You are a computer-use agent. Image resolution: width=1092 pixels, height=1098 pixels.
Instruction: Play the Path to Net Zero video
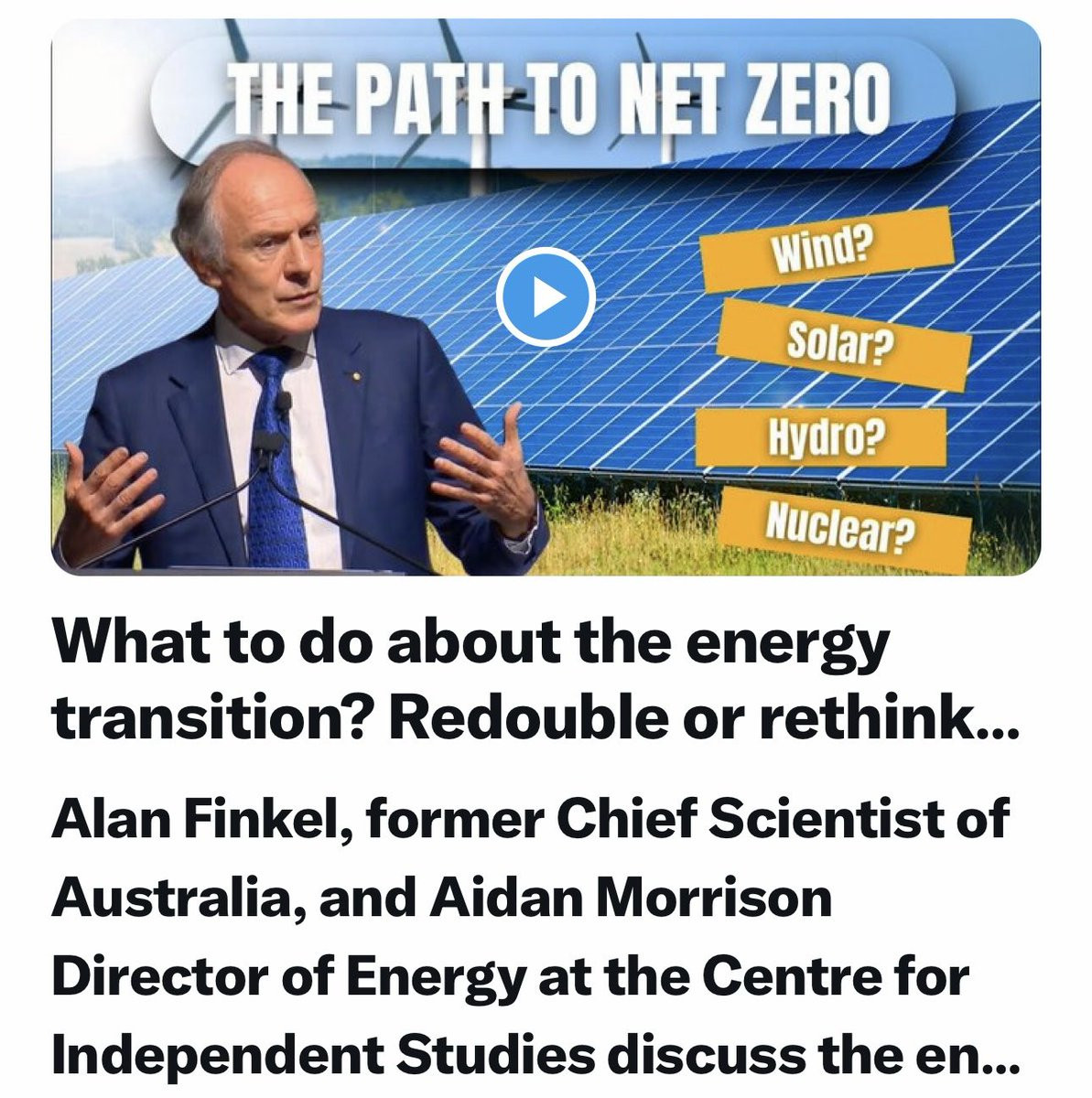coord(546,297)
